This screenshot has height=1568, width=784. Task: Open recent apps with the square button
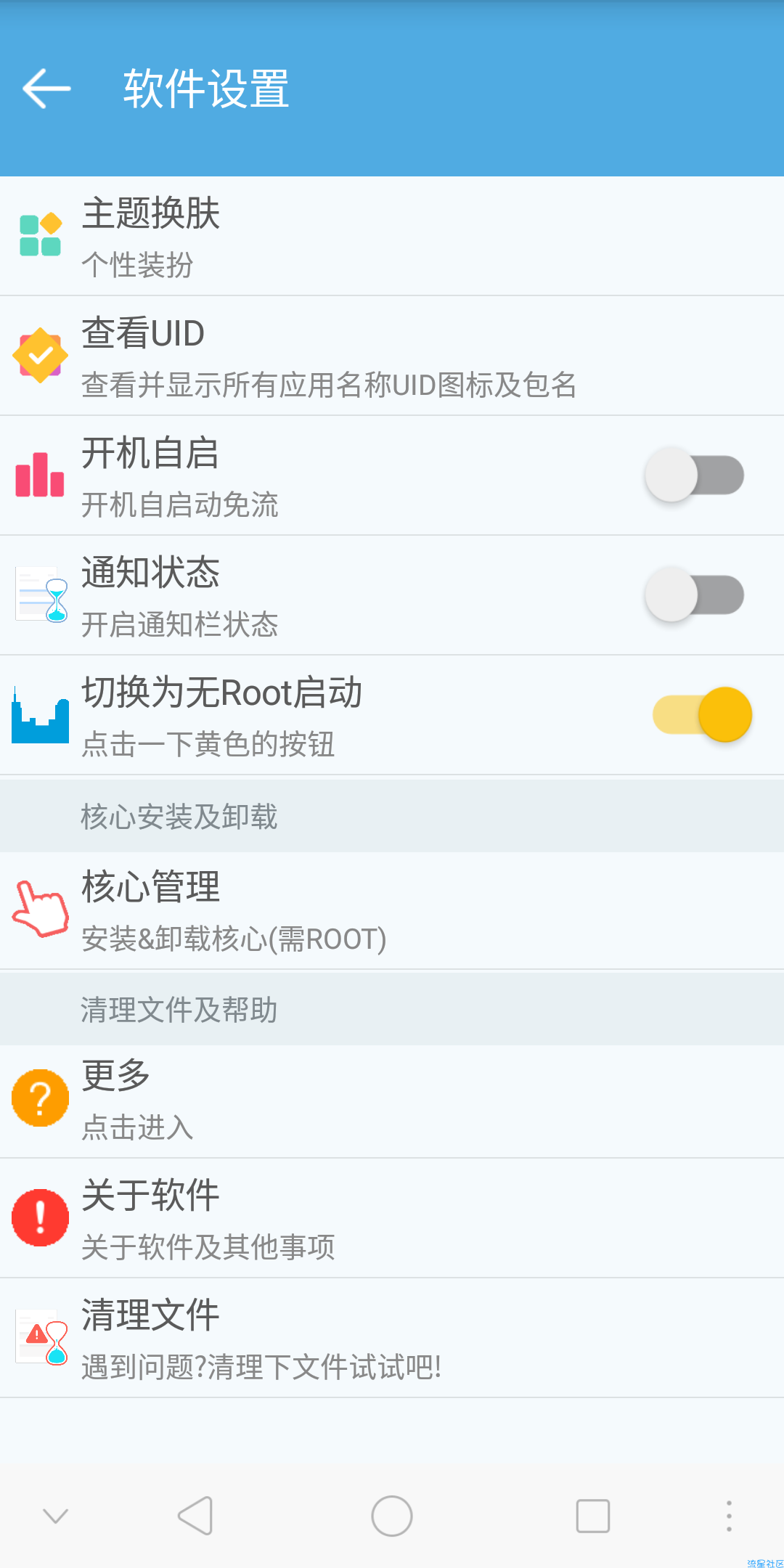coord(592,1516)
